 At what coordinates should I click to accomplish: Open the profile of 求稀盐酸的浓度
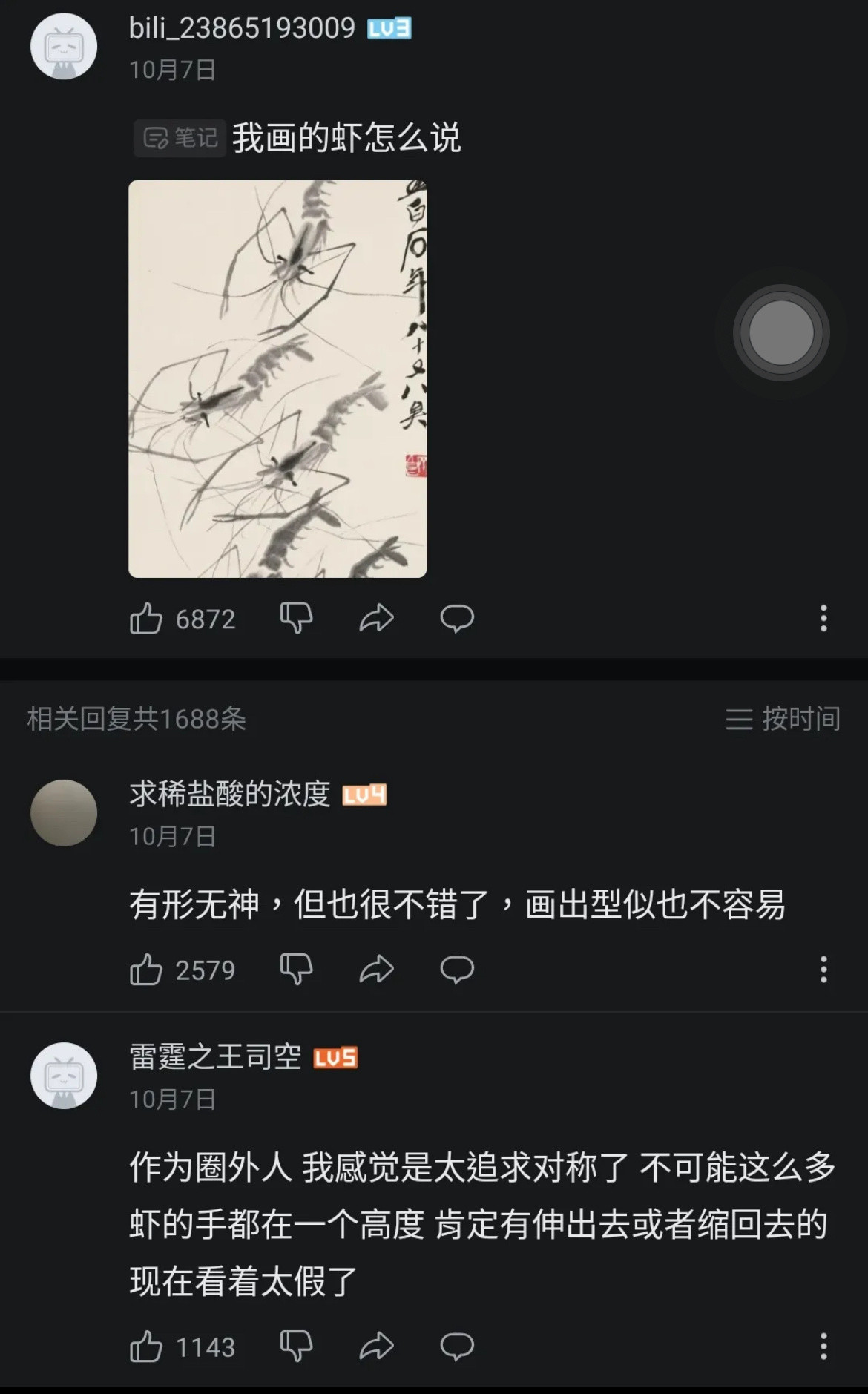pos(64,813)
